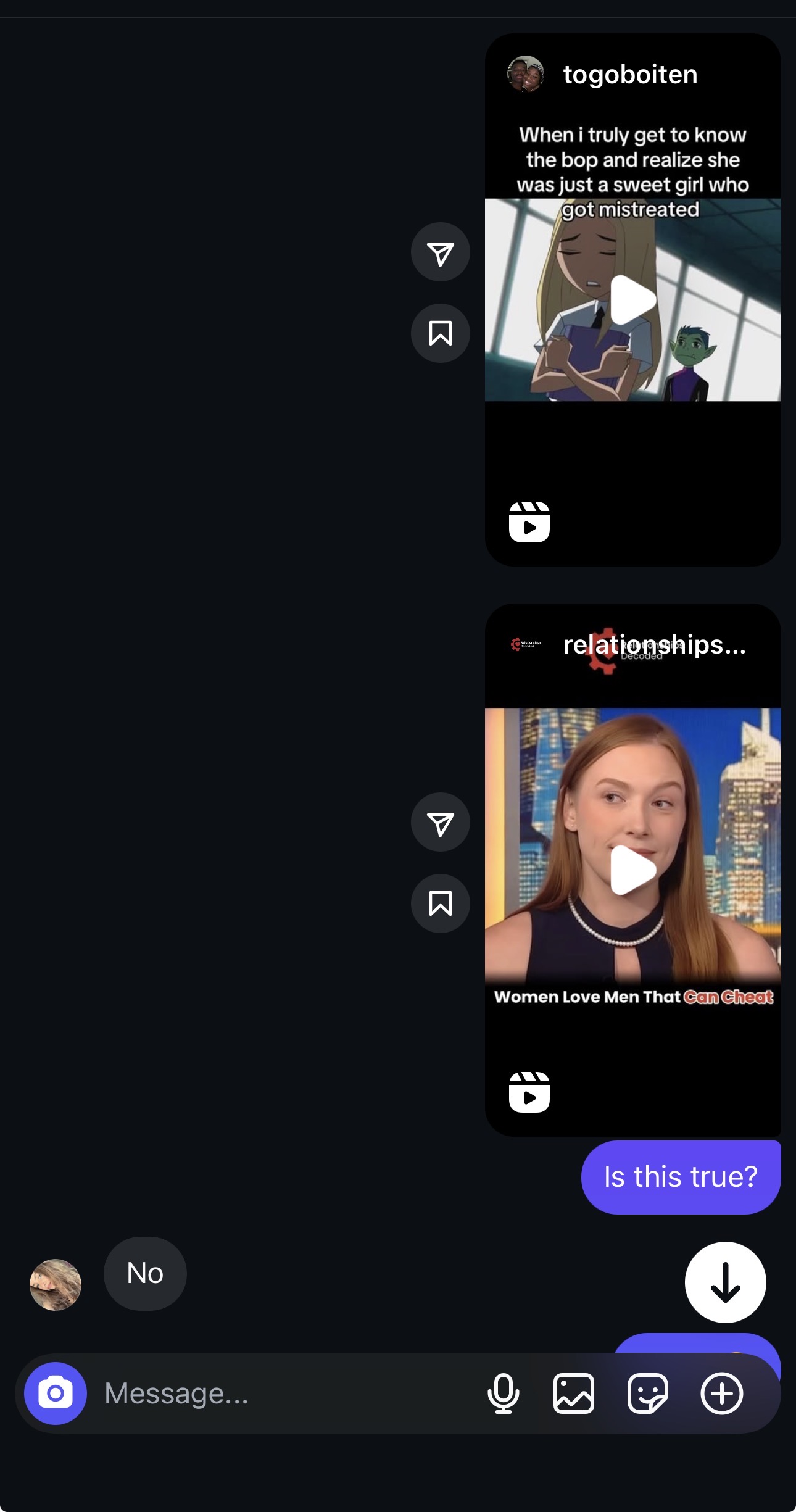Viewport: 796px width, 1512px height.
Task: Play the Women Love Men reel
Action: tap(632, 870)
